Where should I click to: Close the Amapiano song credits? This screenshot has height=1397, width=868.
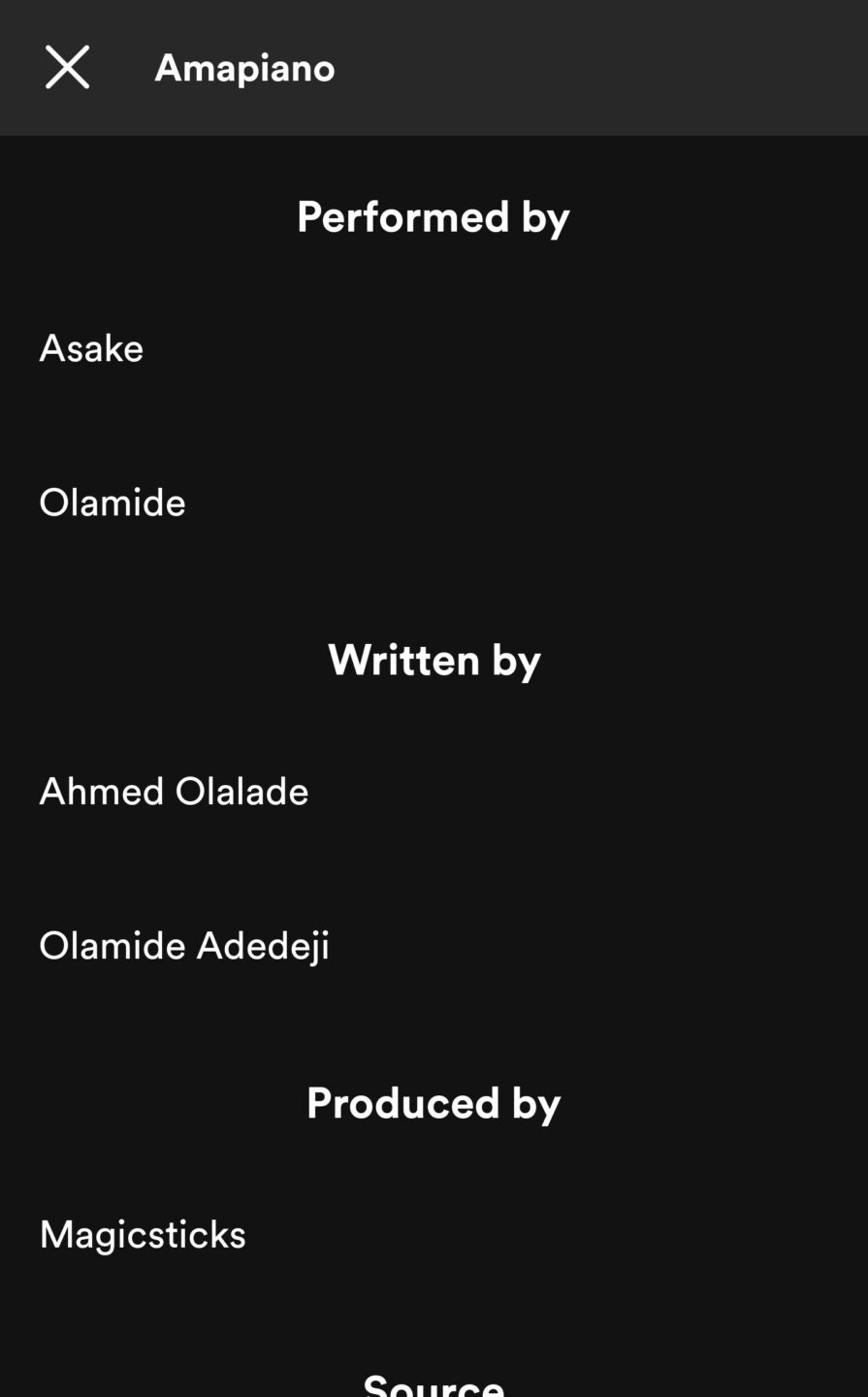click(67, 67)
